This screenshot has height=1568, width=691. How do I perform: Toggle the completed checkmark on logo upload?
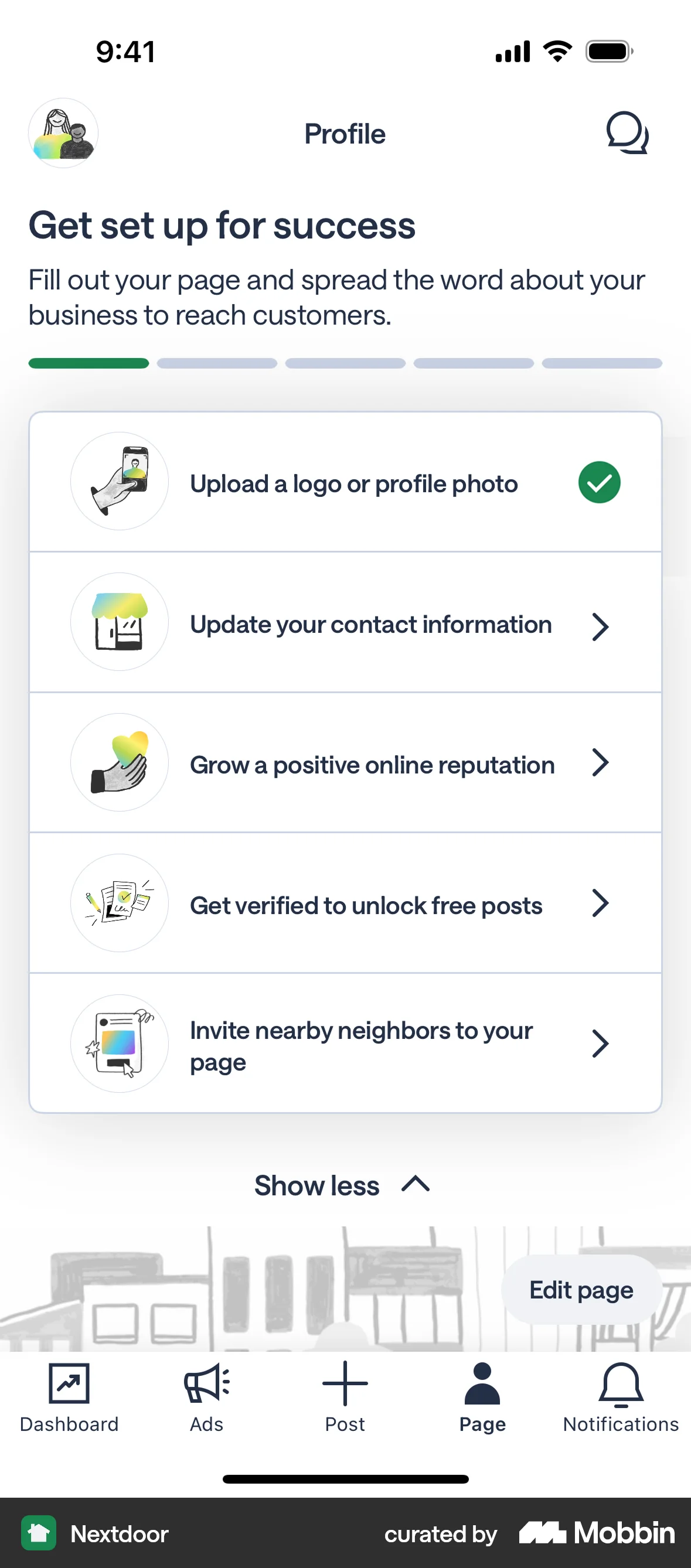click(x=599, y=482)
